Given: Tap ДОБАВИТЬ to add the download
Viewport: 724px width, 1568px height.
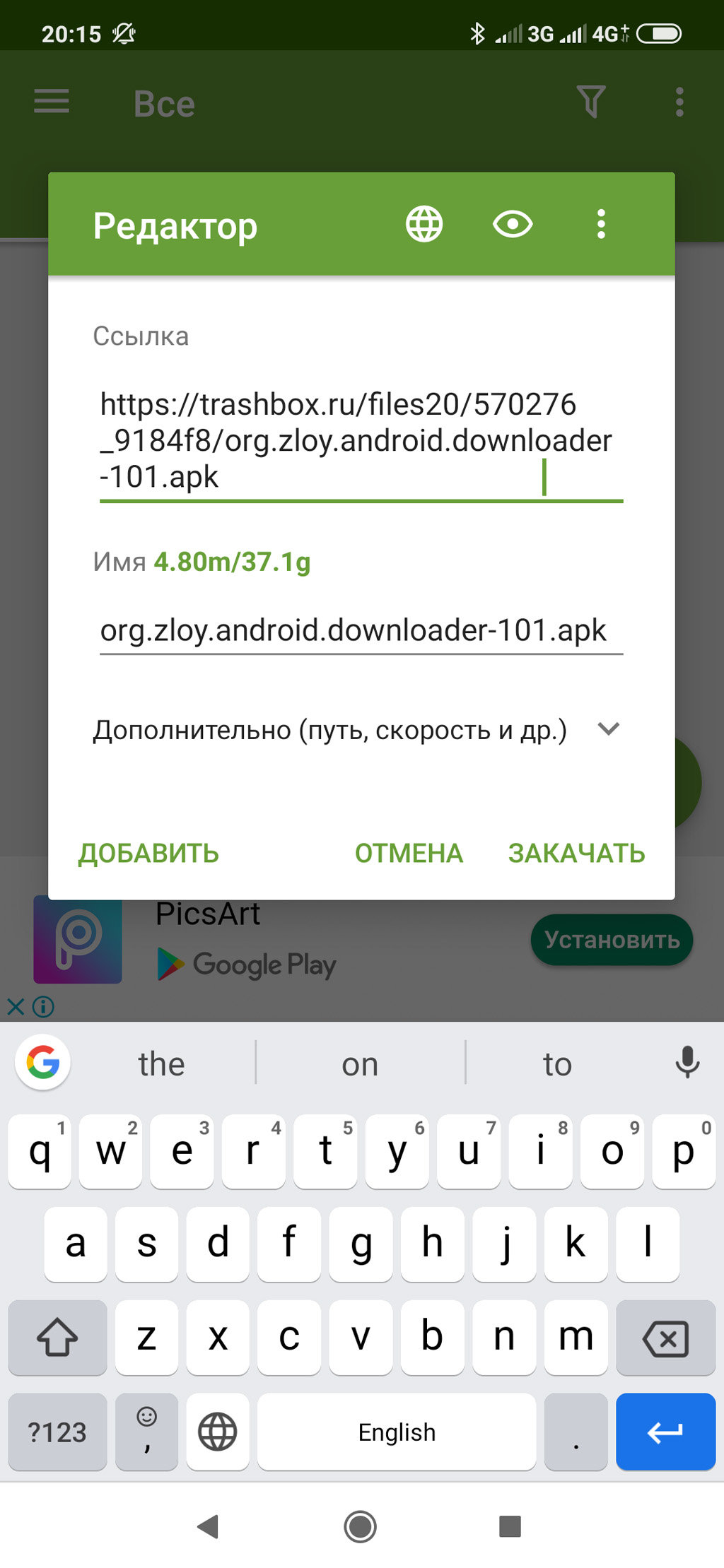Looking at the screenshot, I should click(148, 854).
